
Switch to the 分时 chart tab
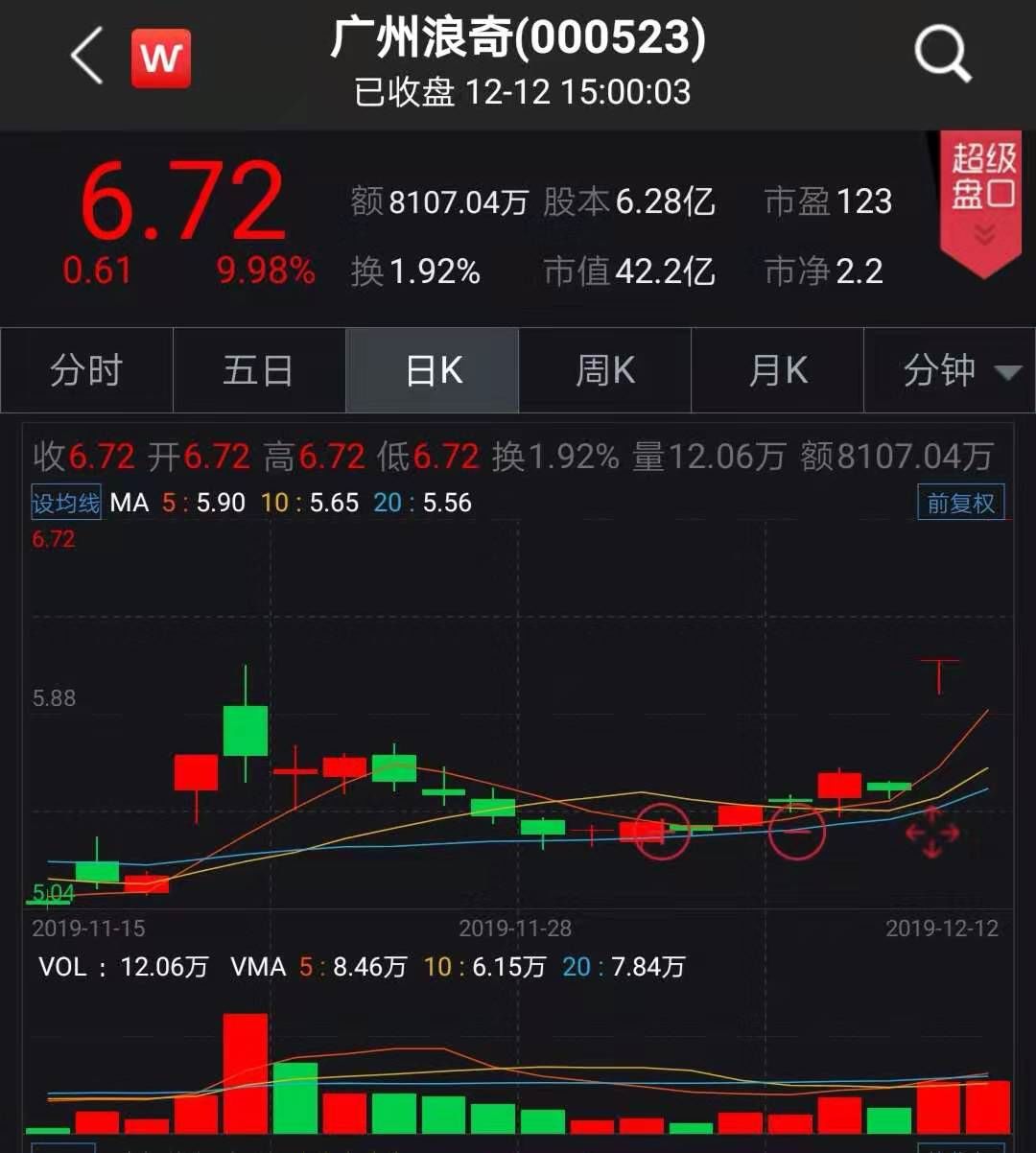pos(86,370)
